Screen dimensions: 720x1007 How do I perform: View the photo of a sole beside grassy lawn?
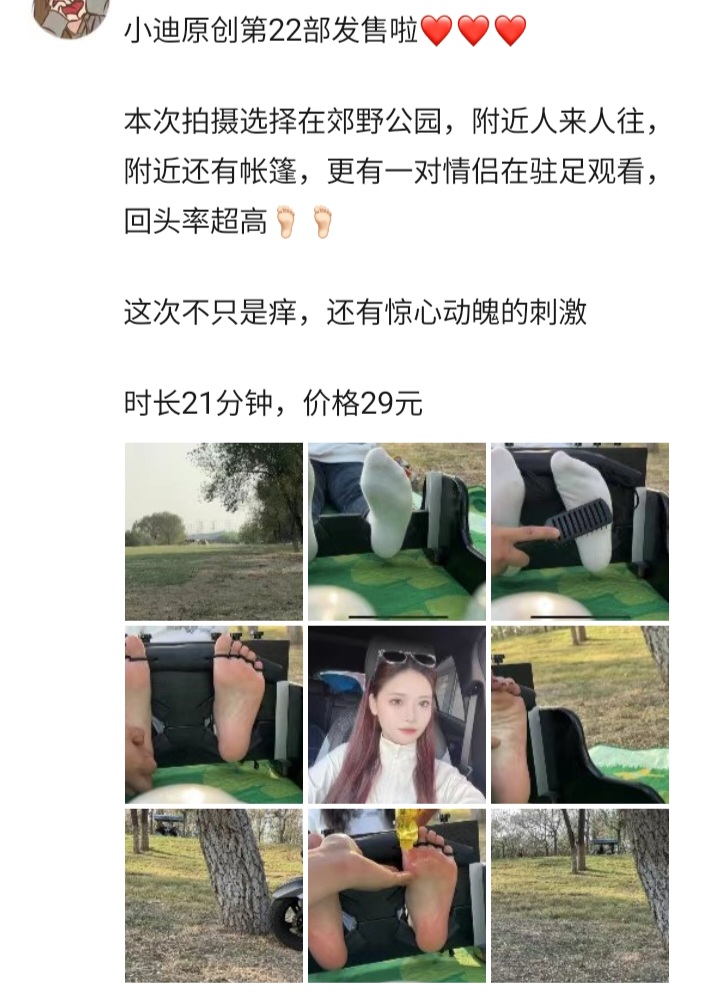pos(579,714)
